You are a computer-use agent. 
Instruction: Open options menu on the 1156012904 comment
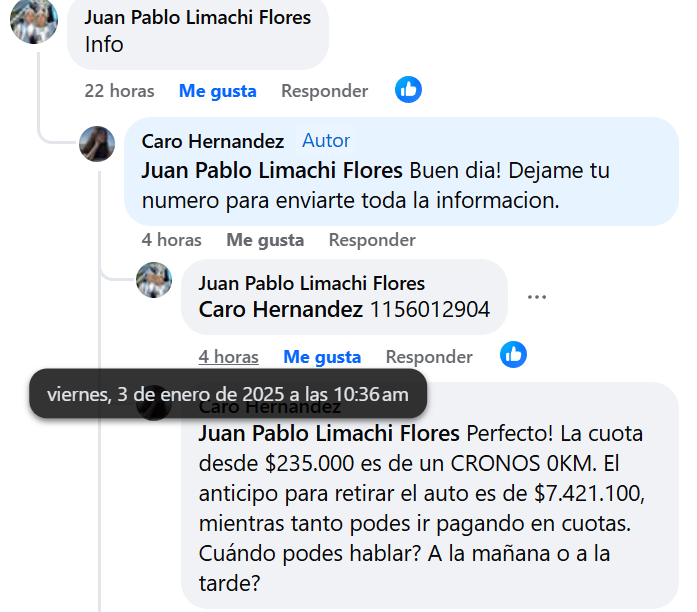[x=537, y=297]
